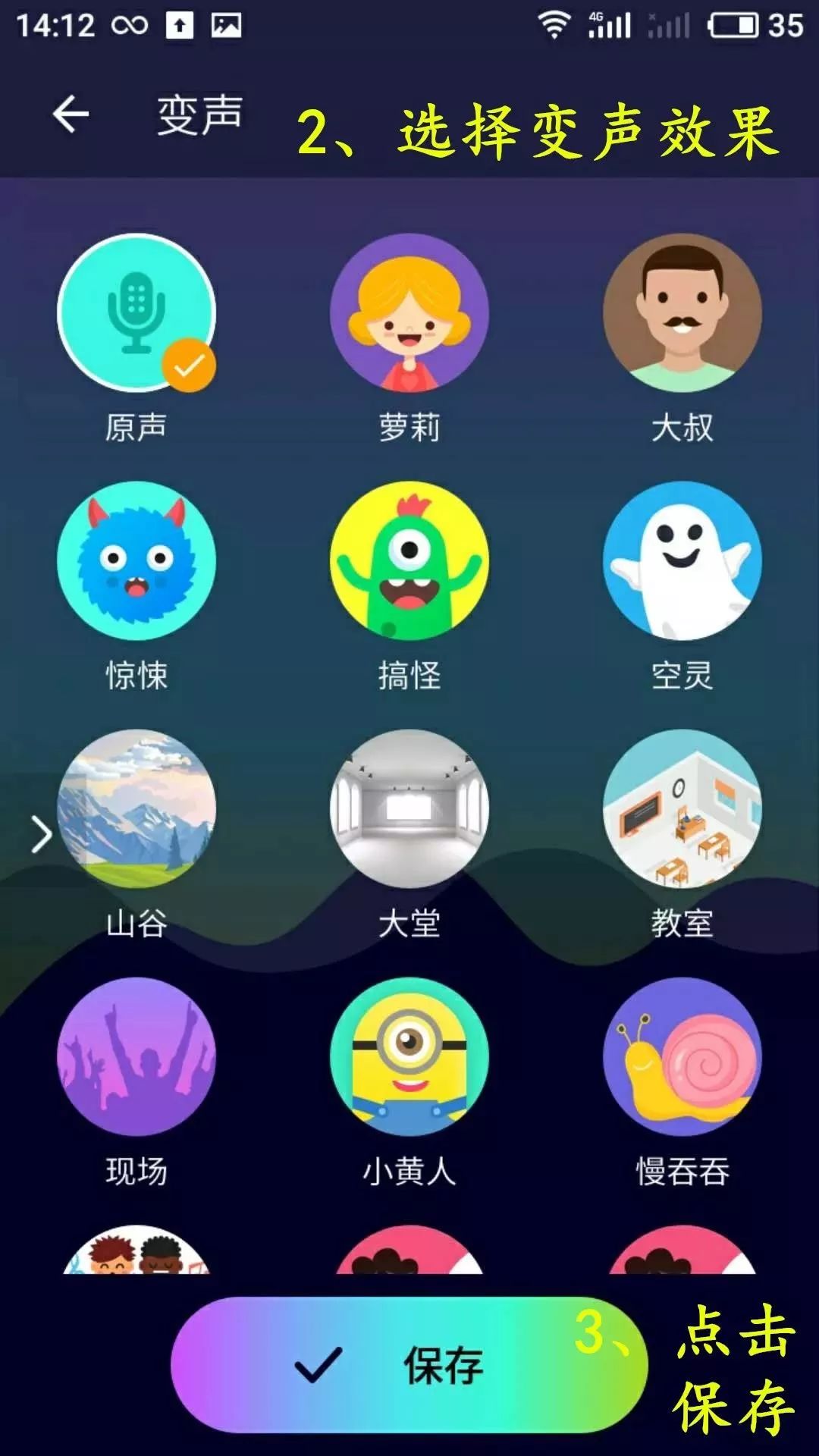Apply the 小黄人 minion voice effect
819x1456 pixels.
click(409, 1056)
